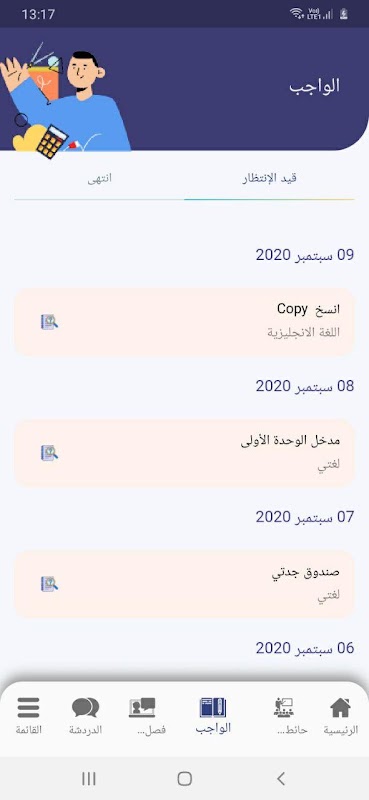Go to الرئيسية home tab

(340, 716)
